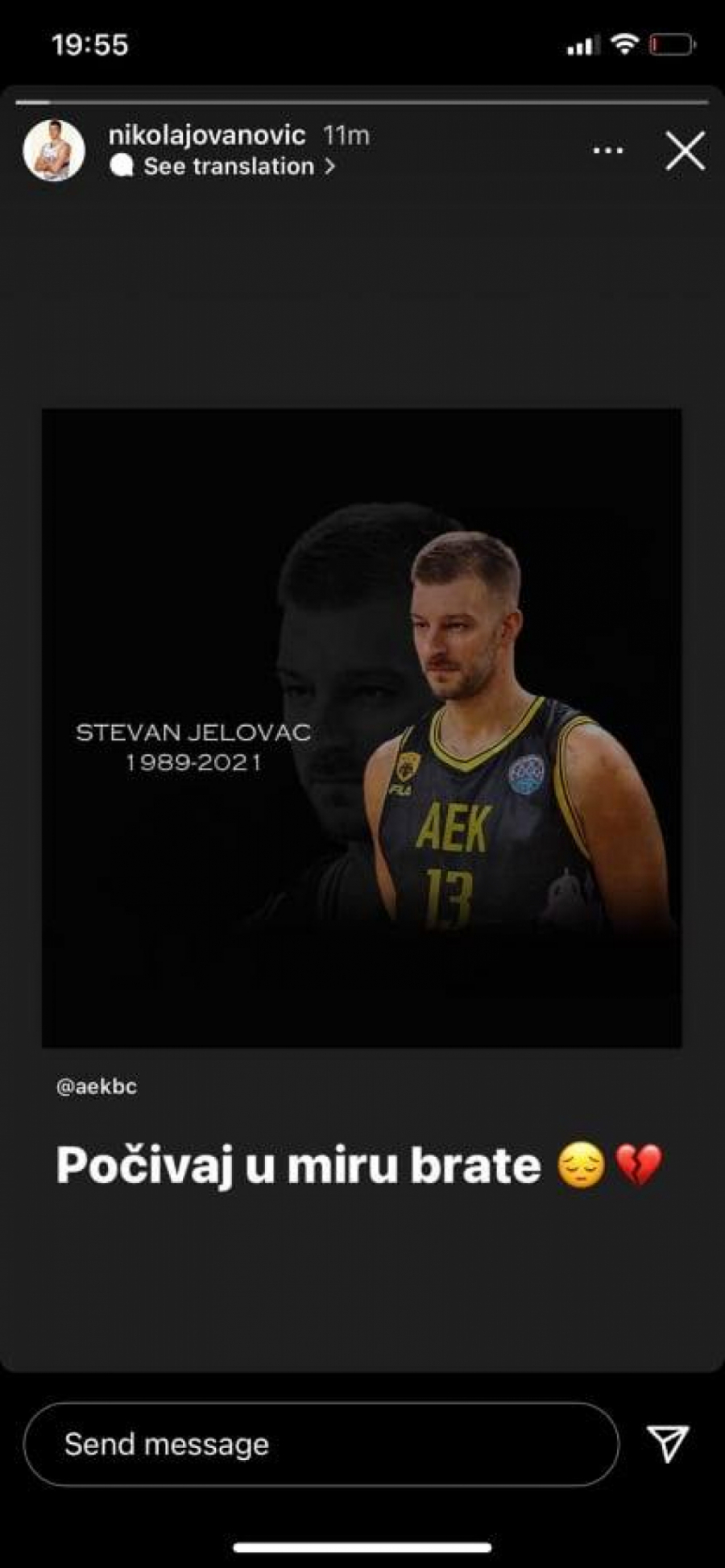Open the @aekbc mention
Screen dimensions: 725x1568
pyautogui.click(x=97, y=1086)
